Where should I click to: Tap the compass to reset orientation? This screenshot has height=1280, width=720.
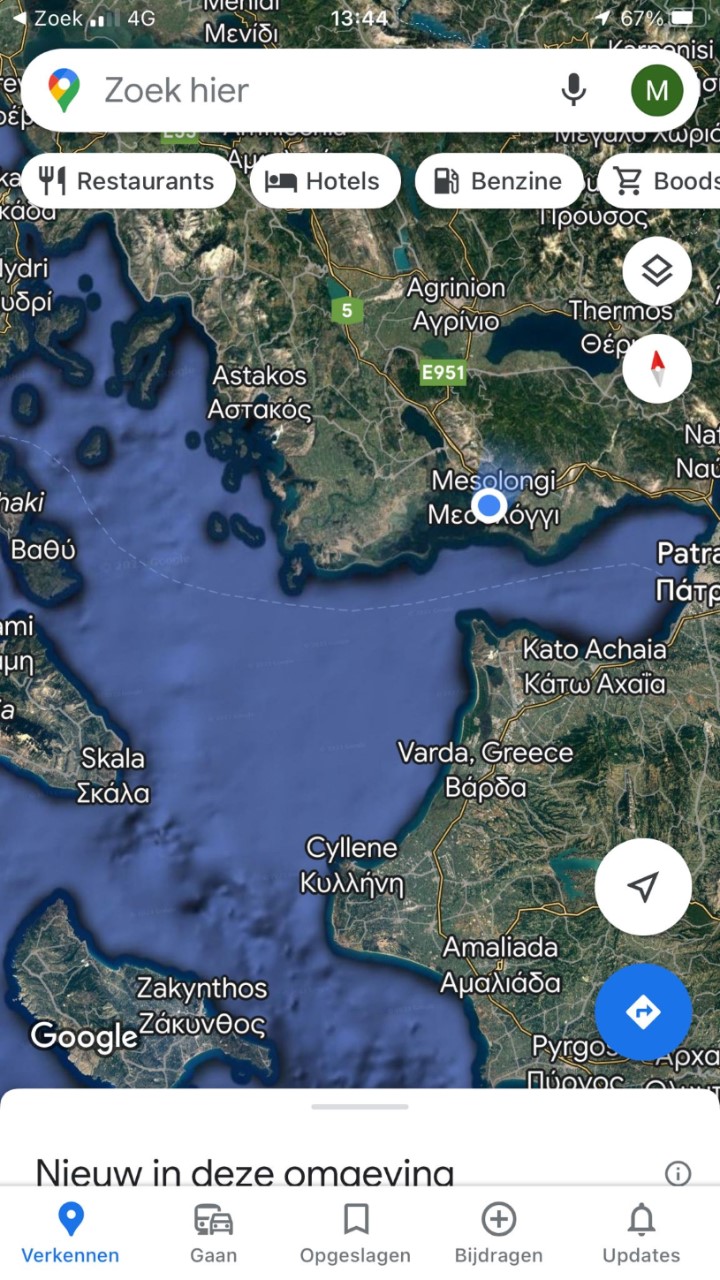[x=656, y=368]
